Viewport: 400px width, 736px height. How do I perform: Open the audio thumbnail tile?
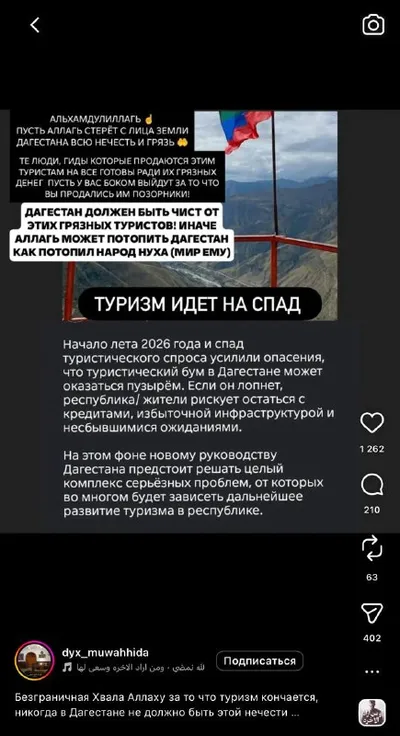[x=372, y=713]
